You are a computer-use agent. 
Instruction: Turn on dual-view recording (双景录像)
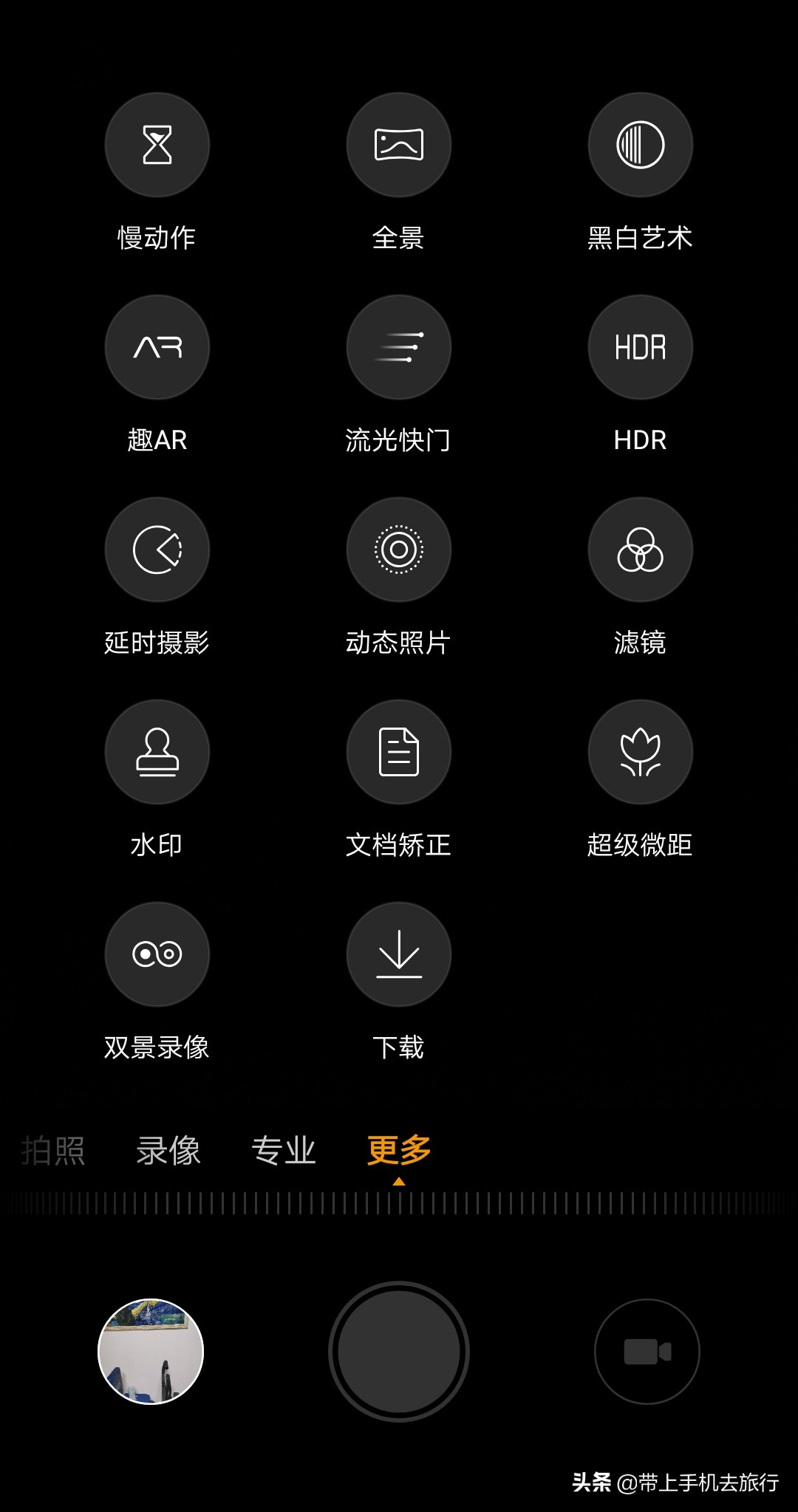click(157, 954)
